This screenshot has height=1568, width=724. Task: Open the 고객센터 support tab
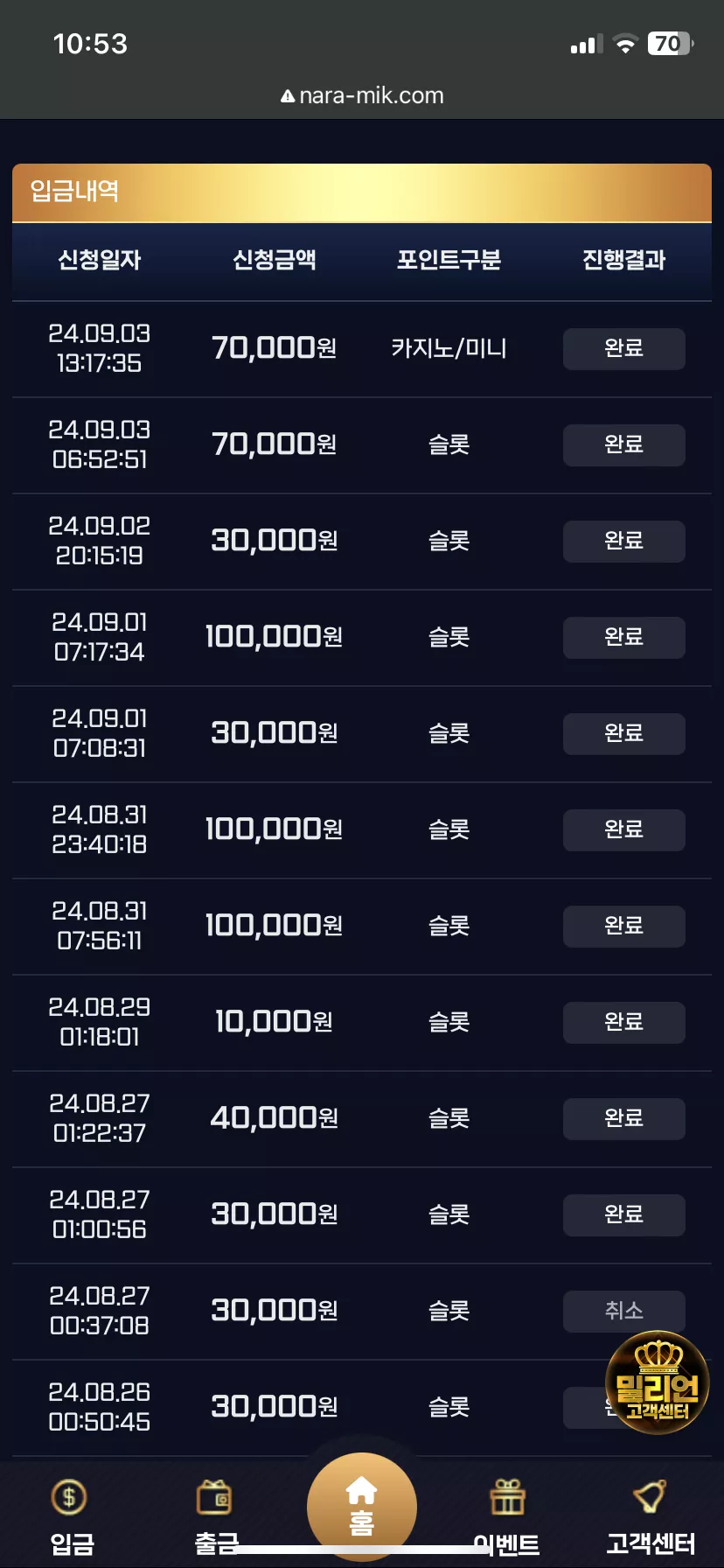[x=651, y=1518]
